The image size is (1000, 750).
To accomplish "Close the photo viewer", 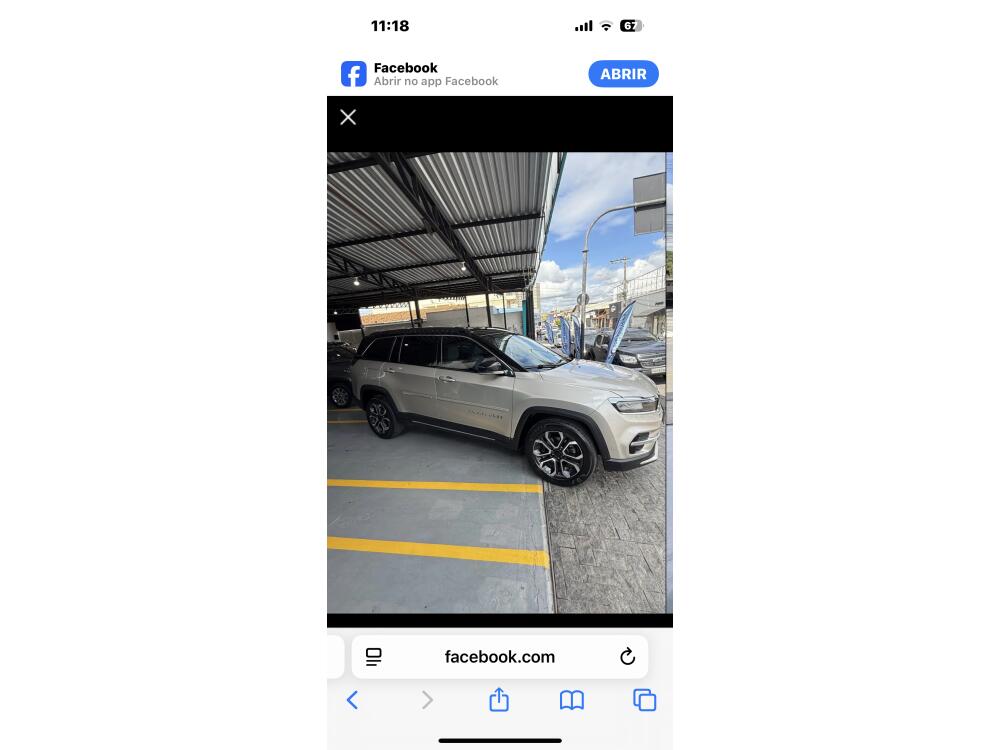I will tap(348, 117).
